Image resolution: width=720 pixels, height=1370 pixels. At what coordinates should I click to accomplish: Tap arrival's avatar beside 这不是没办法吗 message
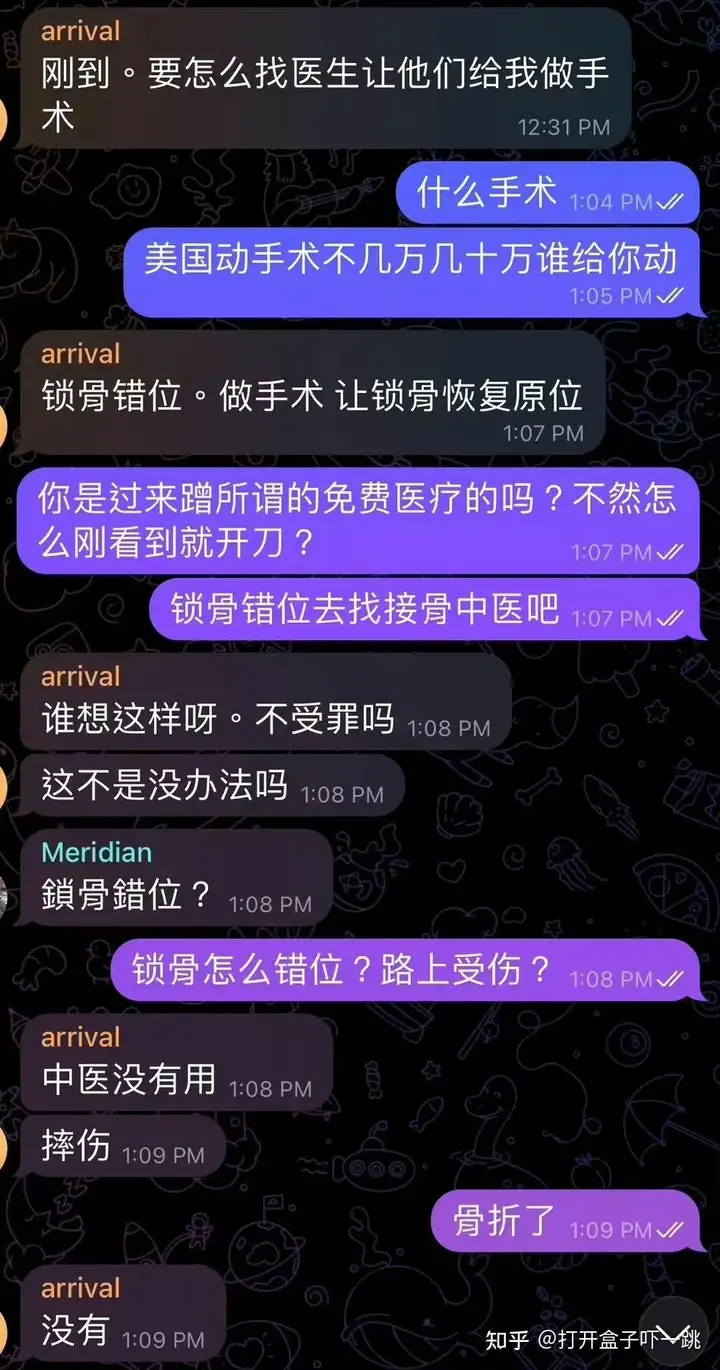pos(4,786)
